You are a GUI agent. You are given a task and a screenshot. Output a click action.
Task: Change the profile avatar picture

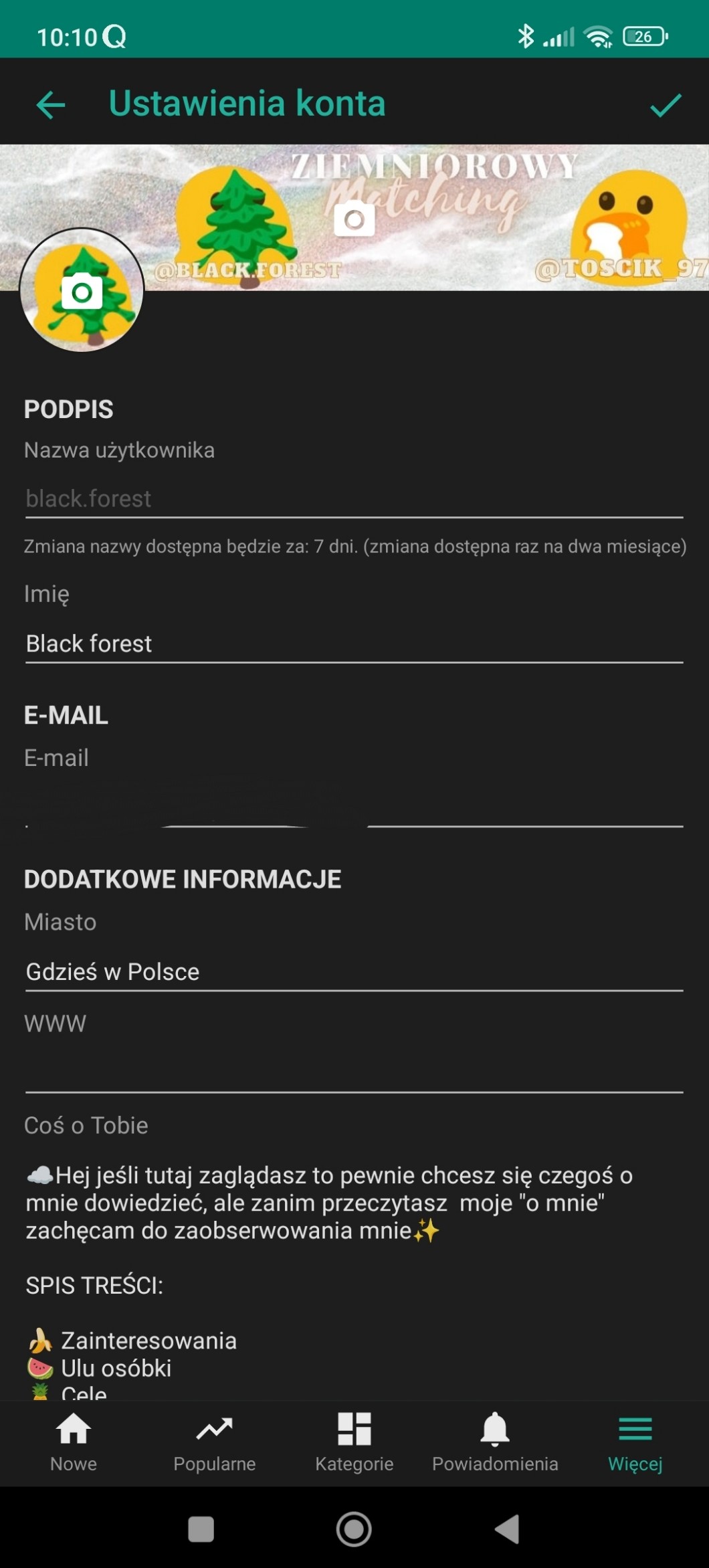click(x=82, y=292)
